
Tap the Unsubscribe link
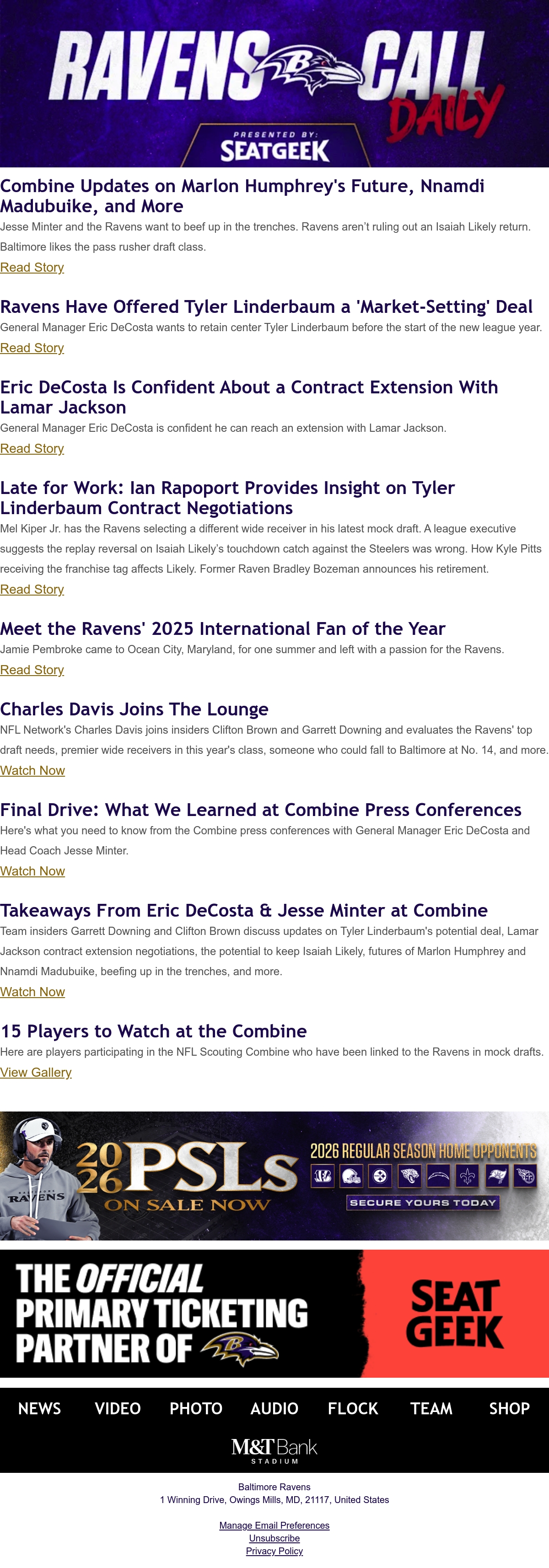pyautogui.click(x=274, y=1537)
